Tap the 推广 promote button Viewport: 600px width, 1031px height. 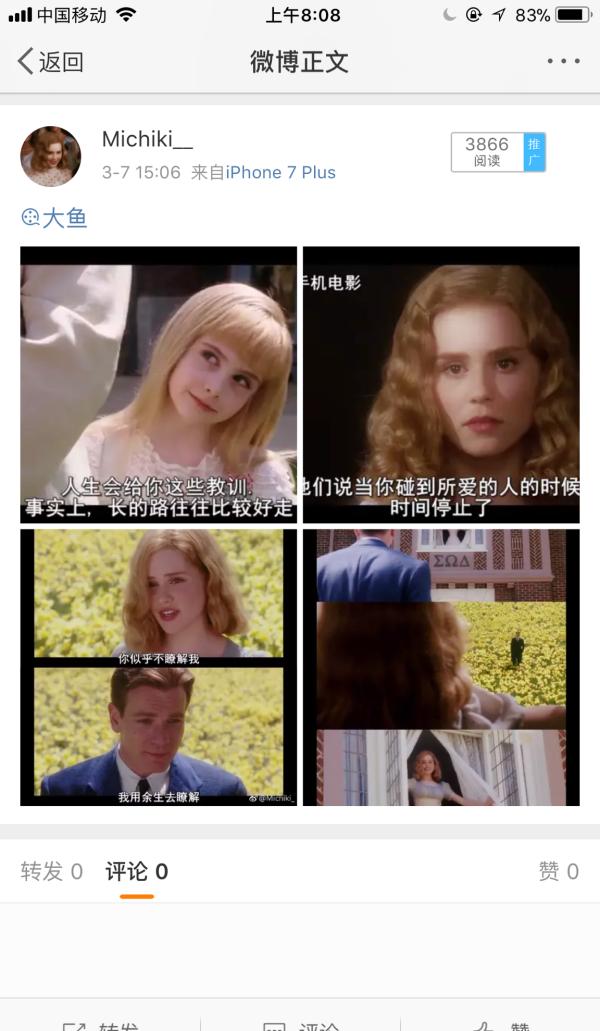[535, 152]
